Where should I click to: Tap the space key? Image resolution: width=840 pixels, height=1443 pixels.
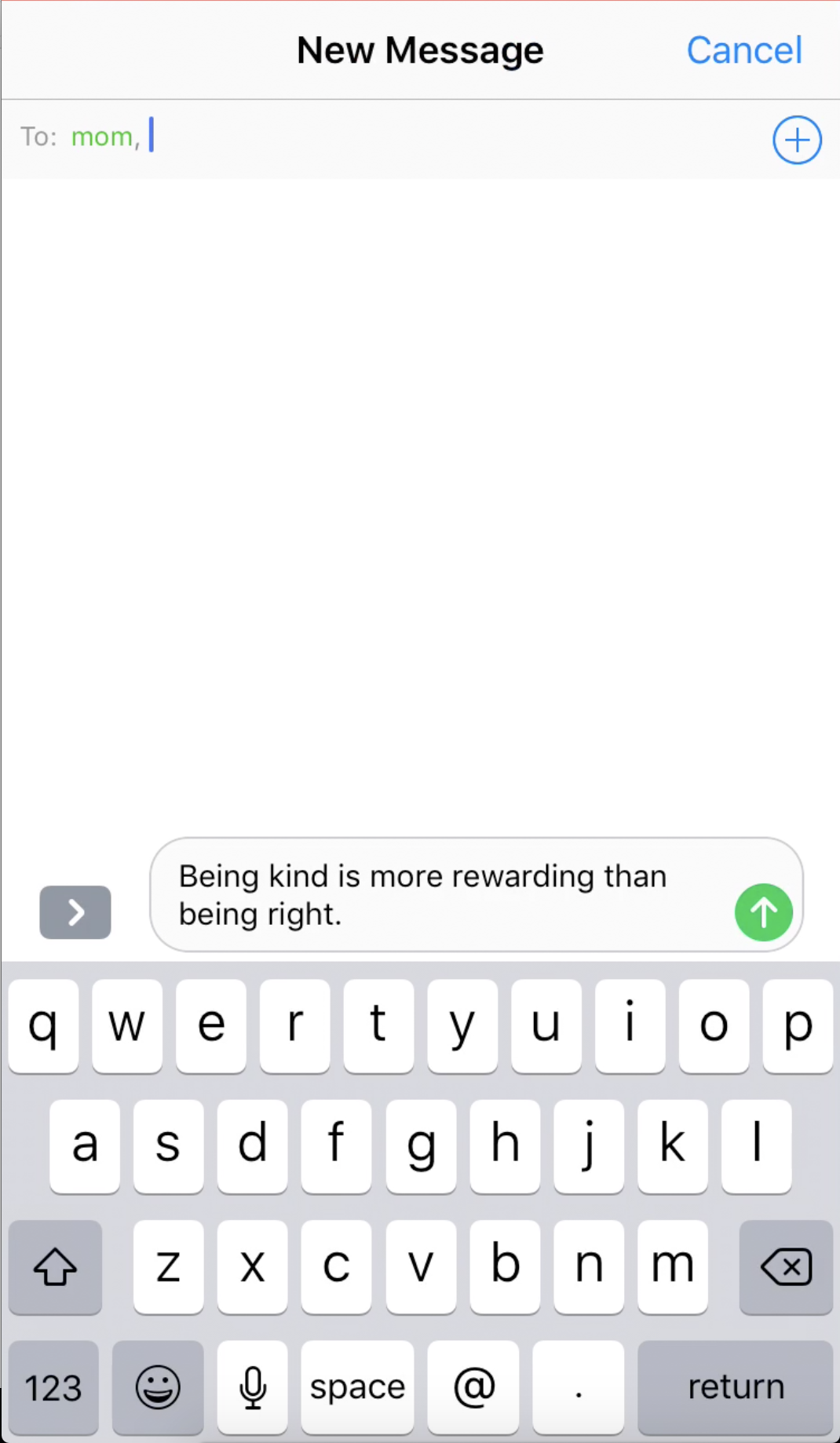pyautogui.click(x=357, y=1386)
